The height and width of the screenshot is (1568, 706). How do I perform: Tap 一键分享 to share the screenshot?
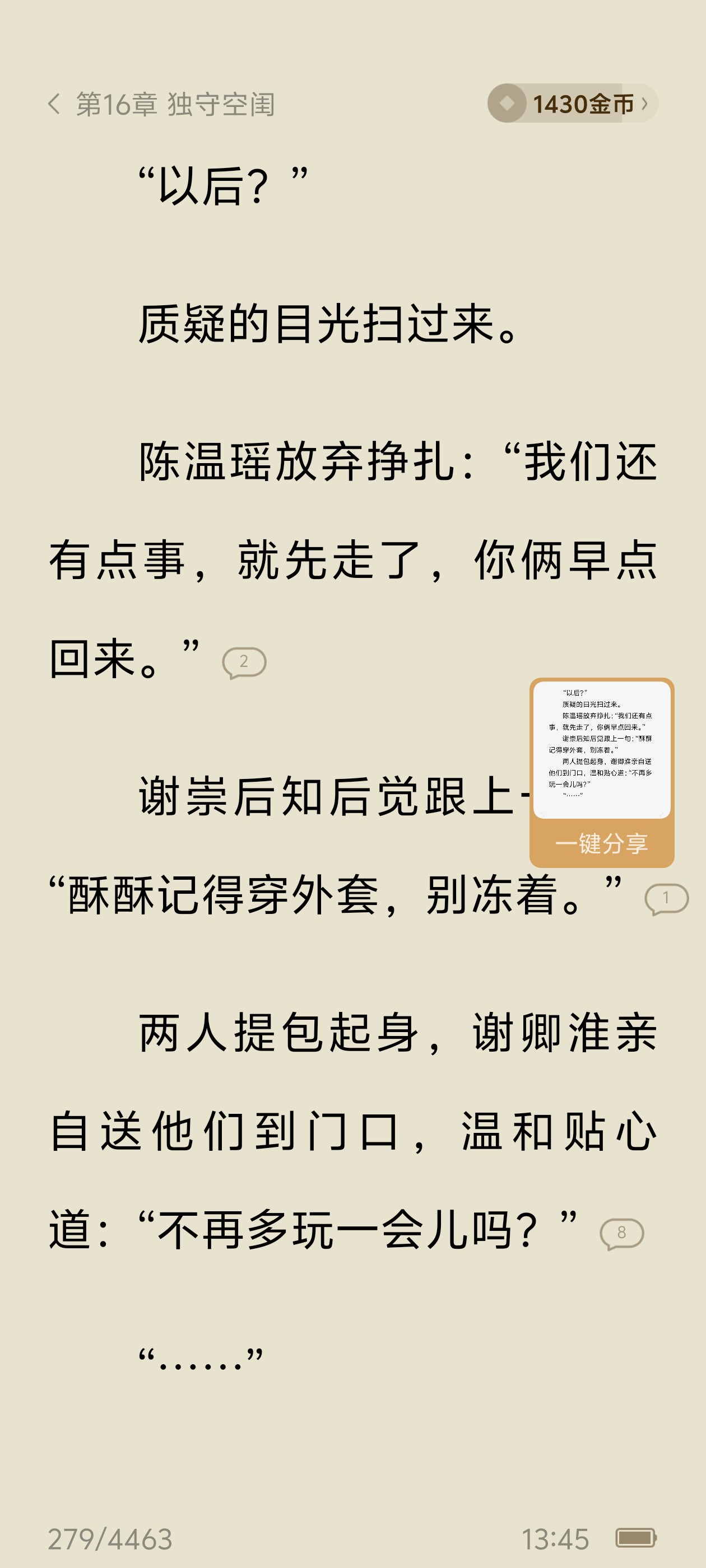coord(601,844)
